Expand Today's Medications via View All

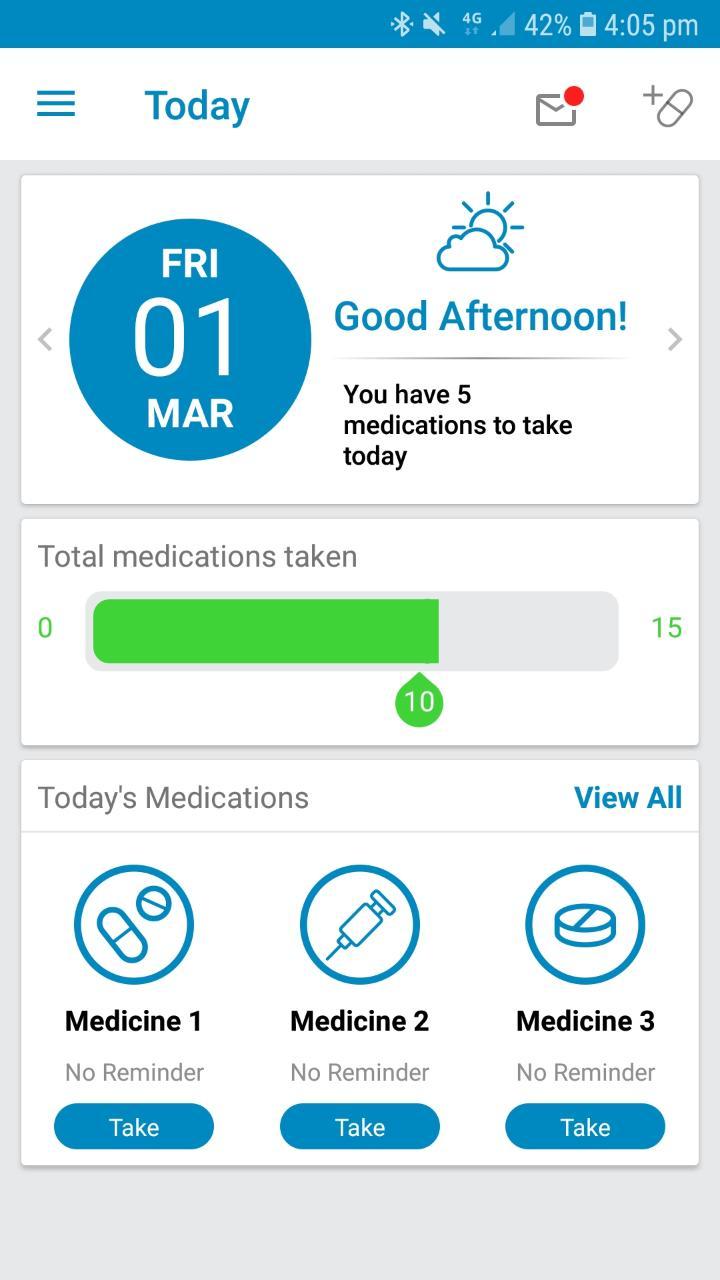(628, 797)
